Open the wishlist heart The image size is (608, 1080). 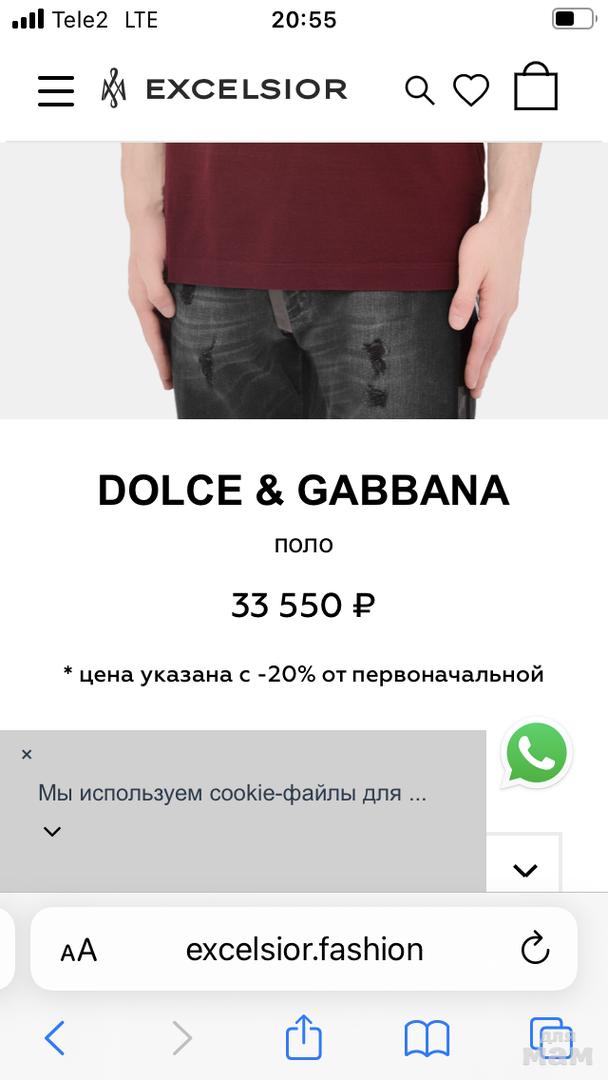point(471,91)
